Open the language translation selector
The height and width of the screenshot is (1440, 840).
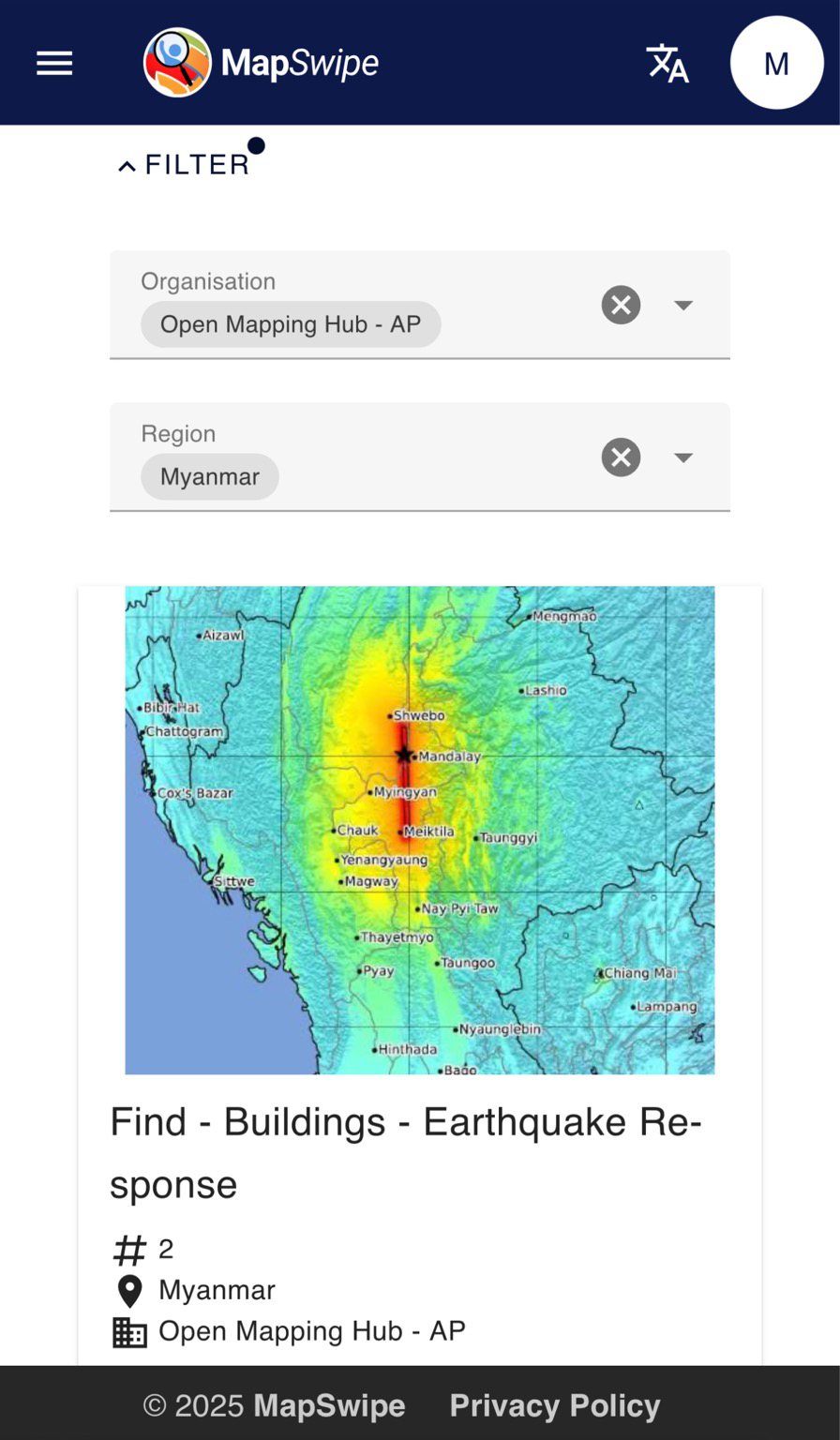click(667, 64)
